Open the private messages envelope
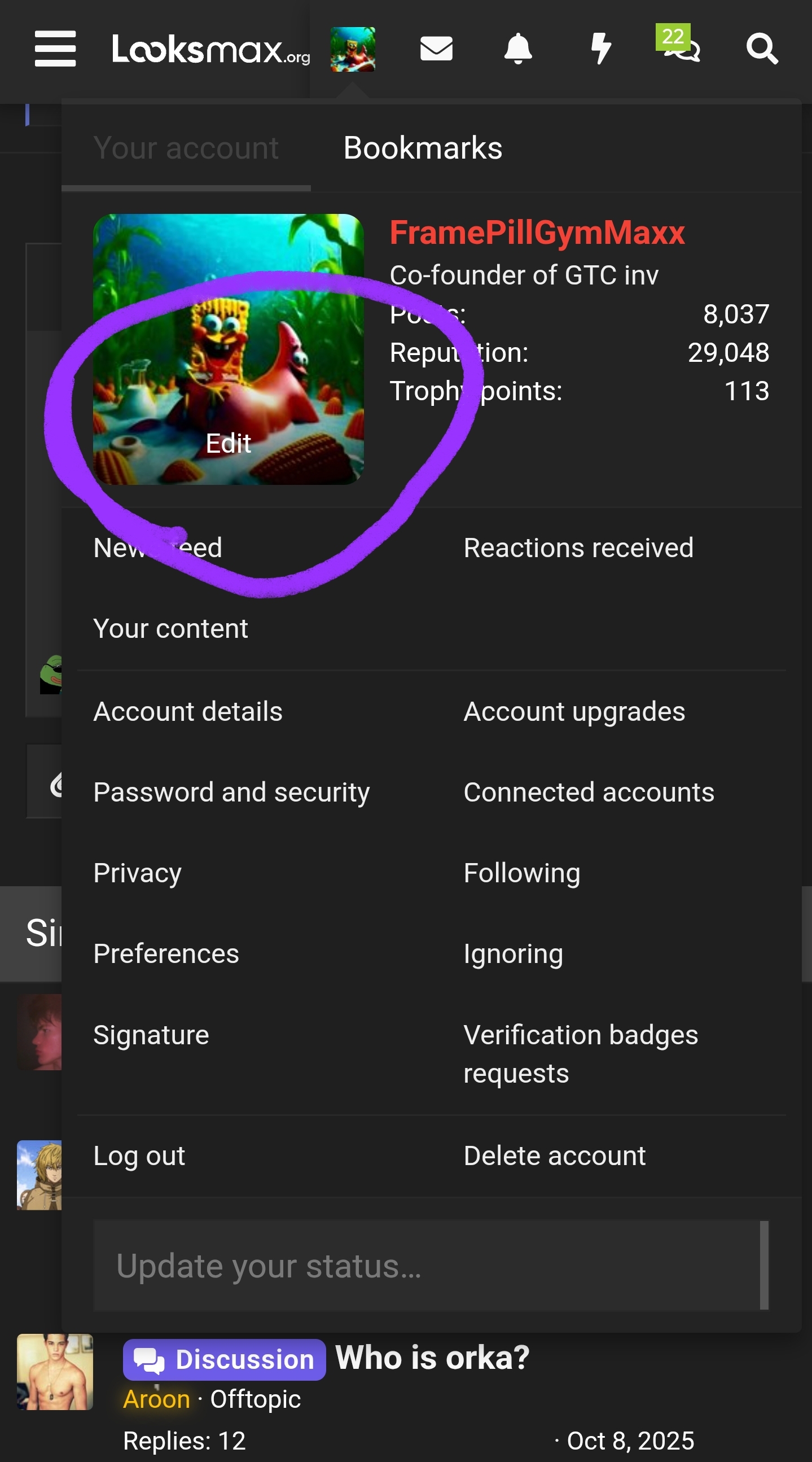 point(436,49)
